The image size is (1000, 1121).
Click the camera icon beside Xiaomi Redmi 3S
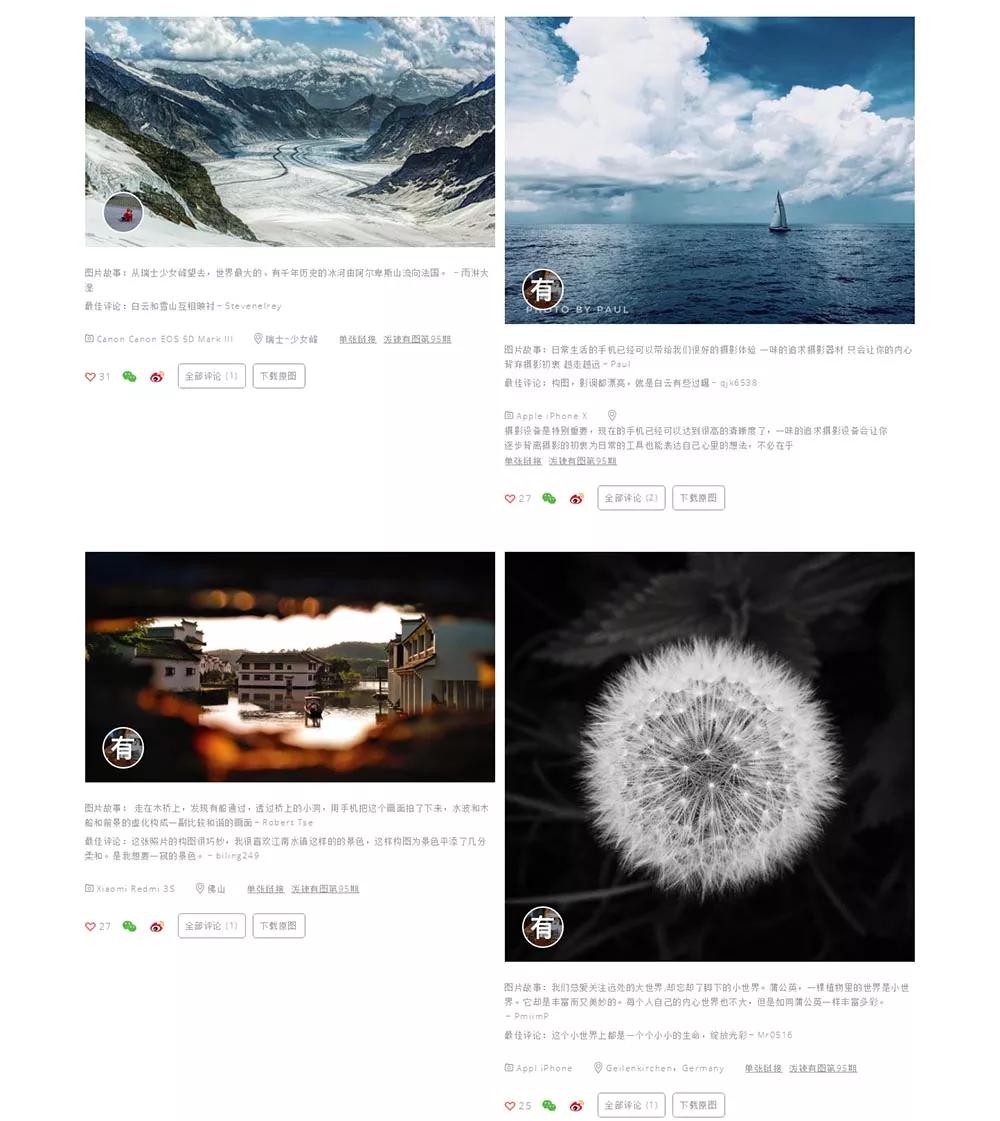coord(88,888)
